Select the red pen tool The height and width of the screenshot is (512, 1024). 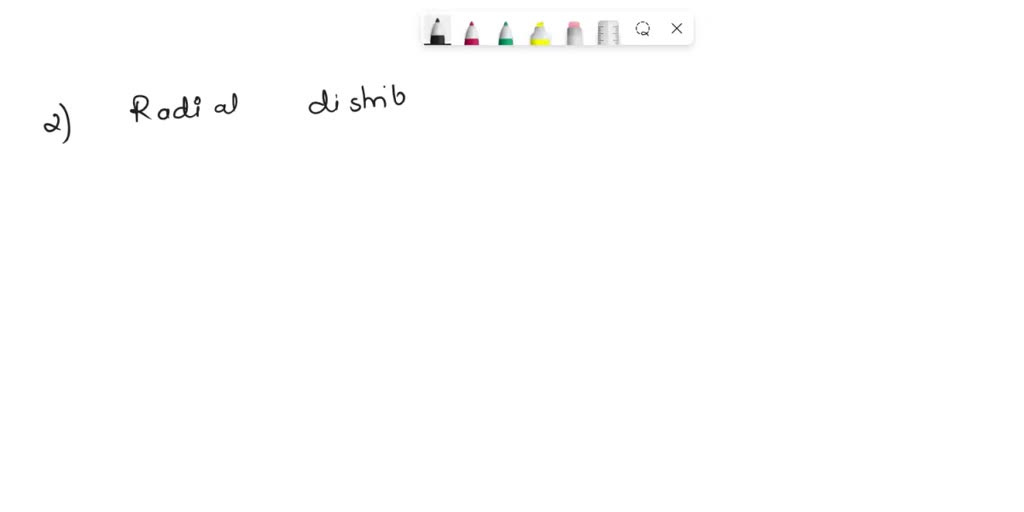pyautogui.click(x=471, y=32)
